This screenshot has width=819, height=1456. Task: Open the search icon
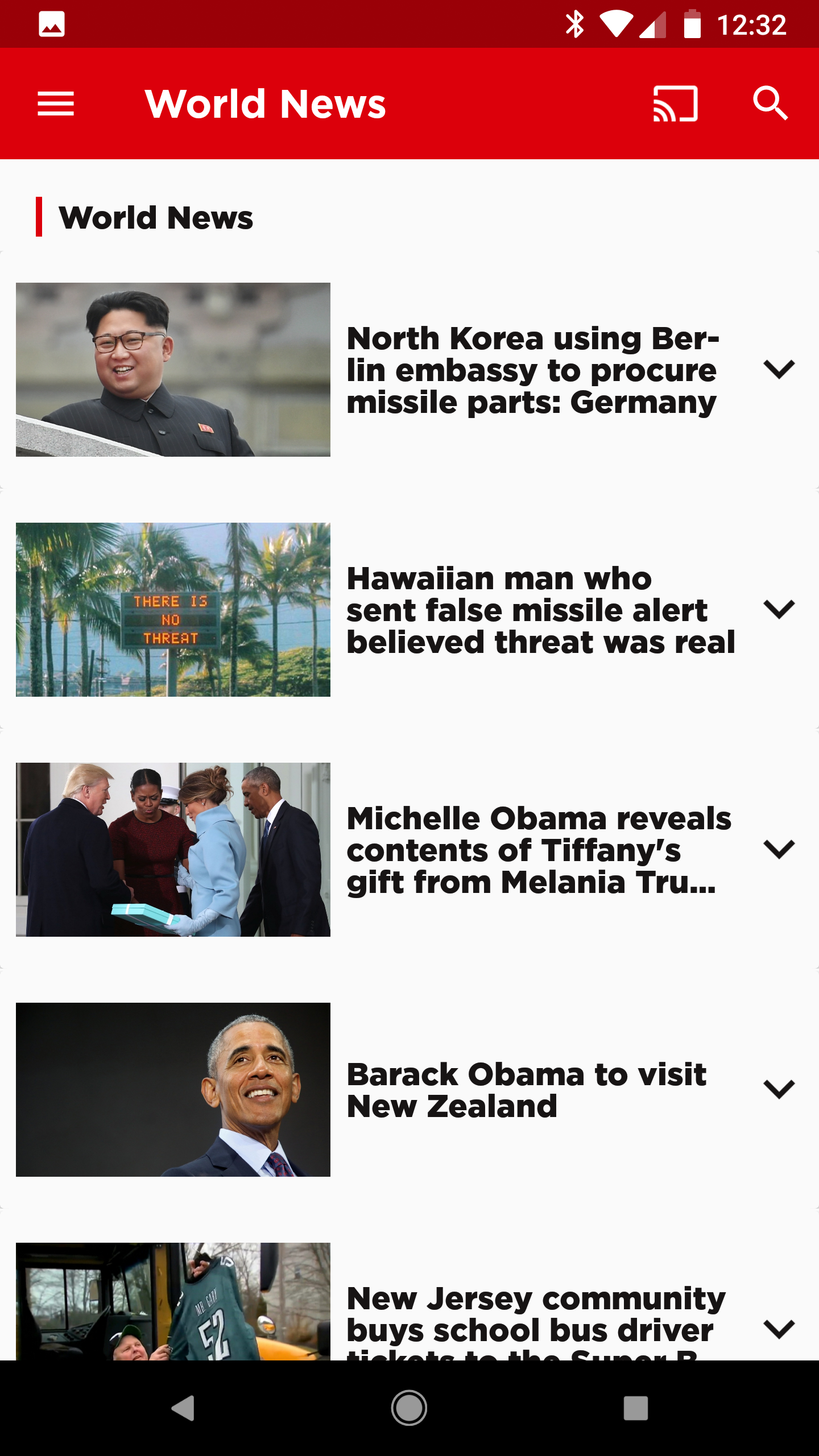[771, 103]
